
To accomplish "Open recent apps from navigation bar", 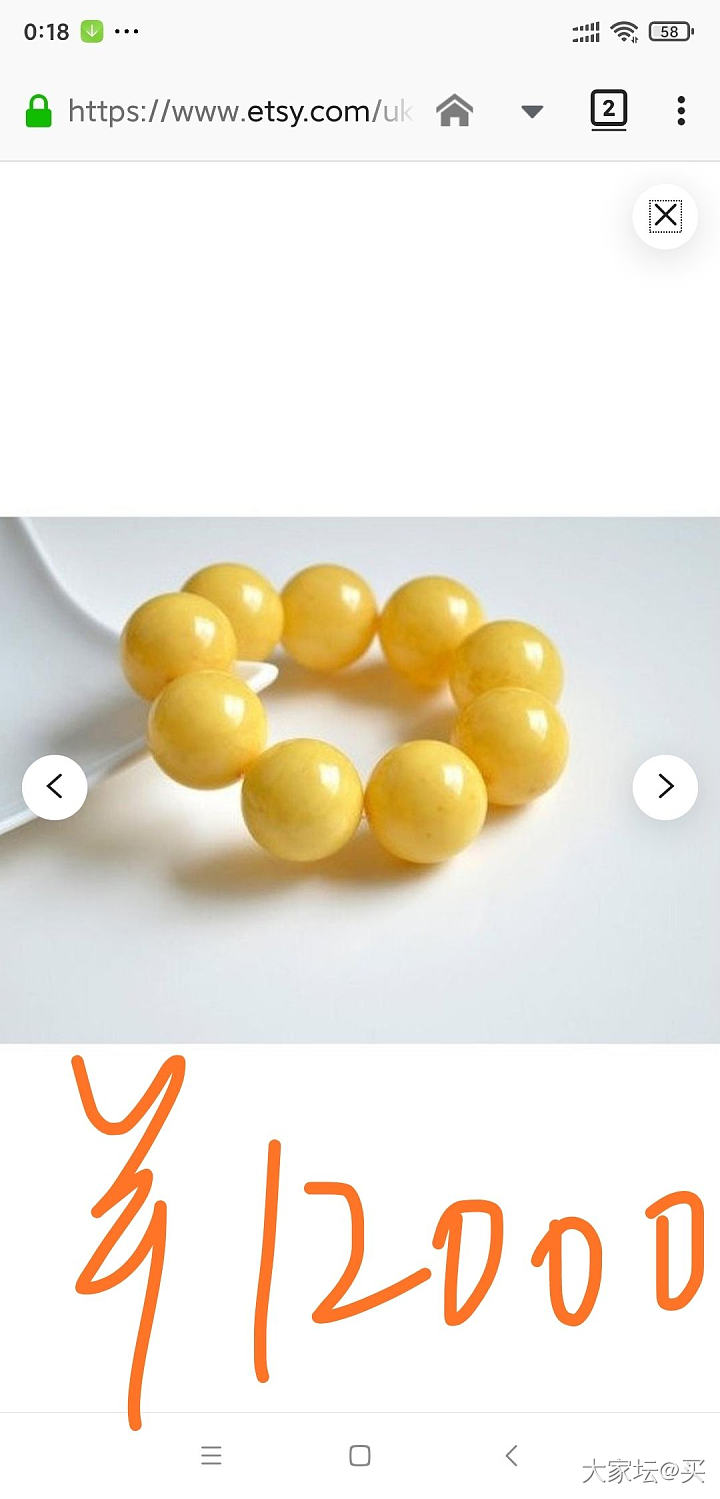I will click(x=211, y=1456).
